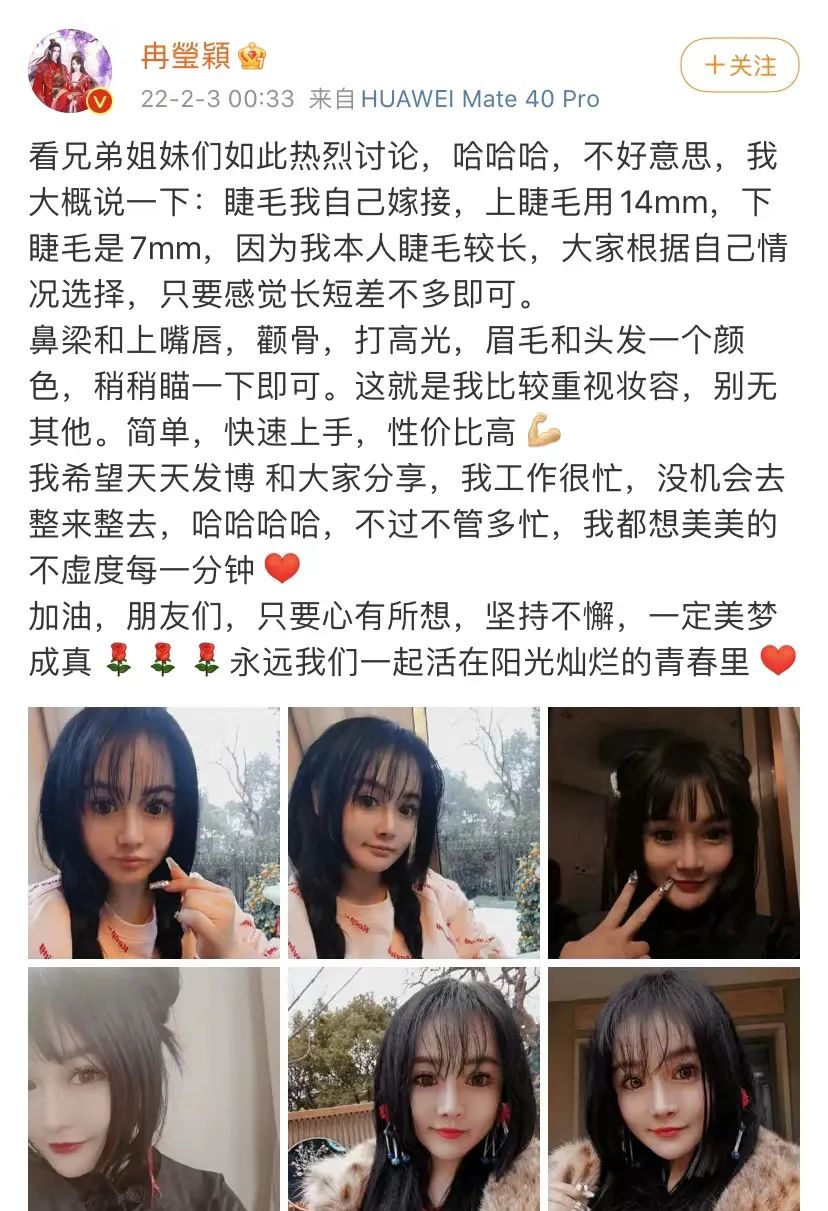The image size is (828, 1211).
Task: Follow 冉莹颖 with the +关注 button
Action: pyautogui.click(x=739, y=66)
